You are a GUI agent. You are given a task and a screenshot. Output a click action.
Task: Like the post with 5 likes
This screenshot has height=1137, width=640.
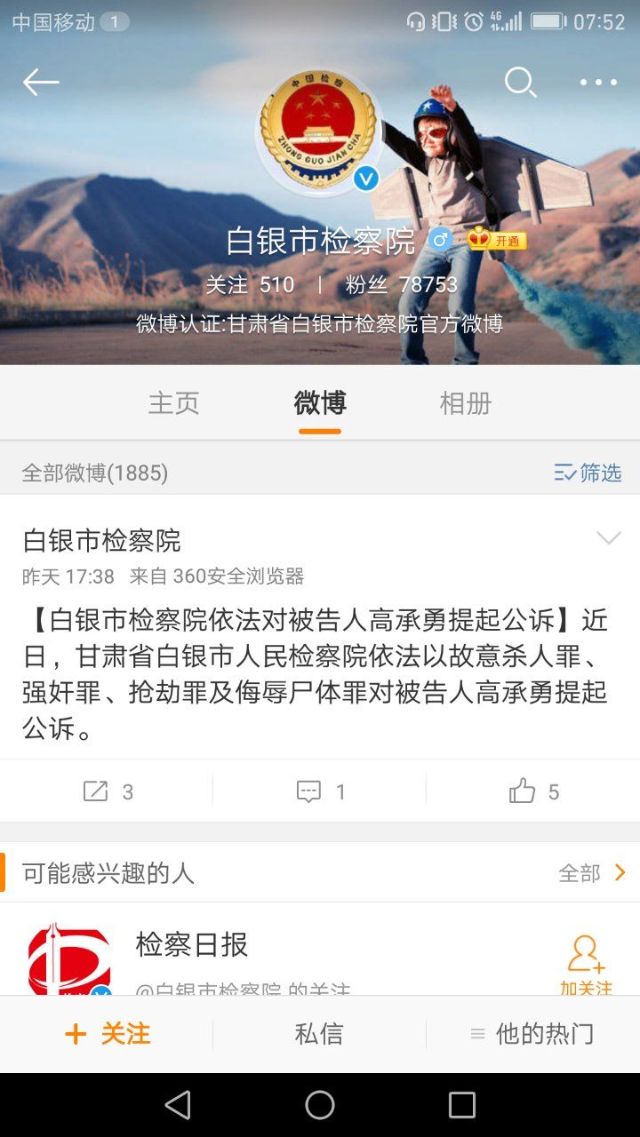click(533, 792)
